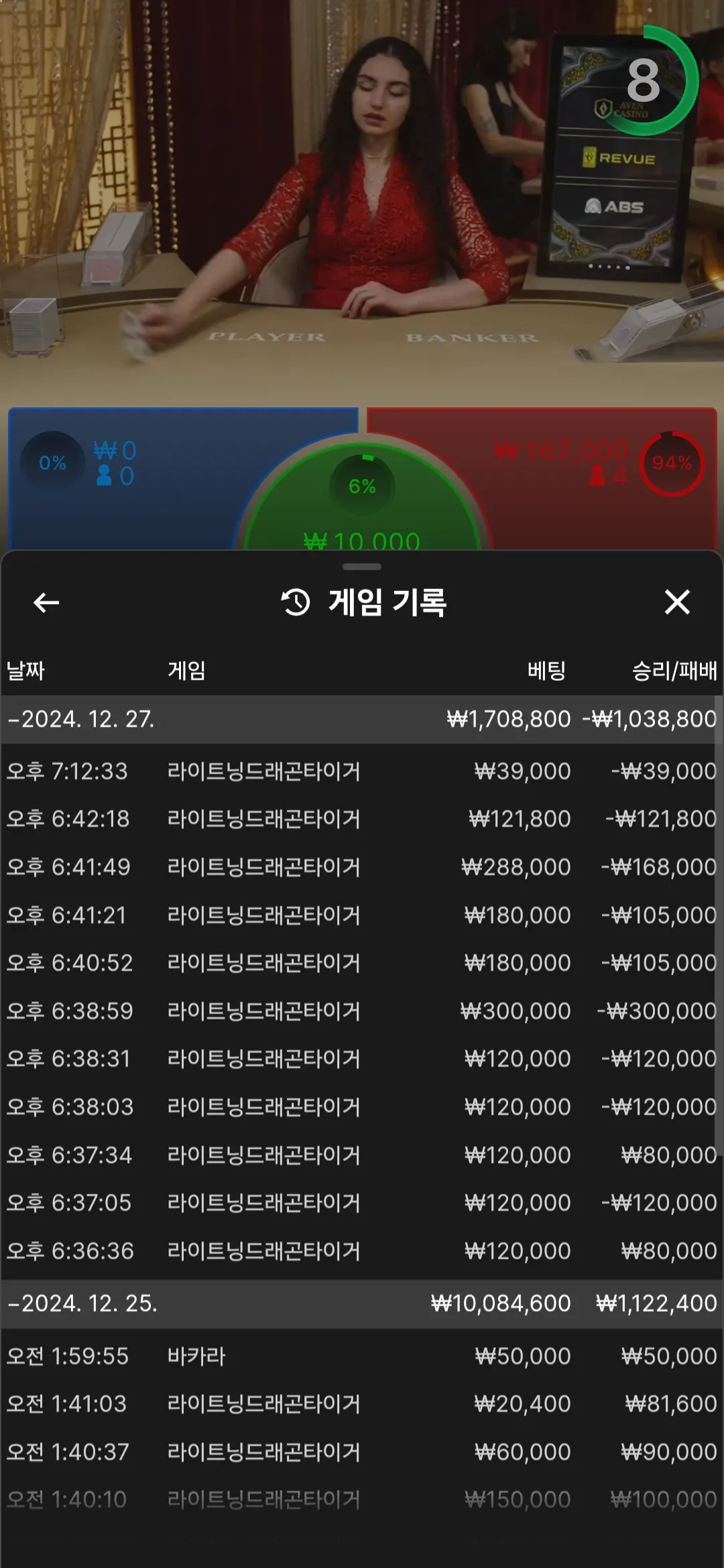
Task: View details of the 오후 6:37:34 round
Action: 361,1155
